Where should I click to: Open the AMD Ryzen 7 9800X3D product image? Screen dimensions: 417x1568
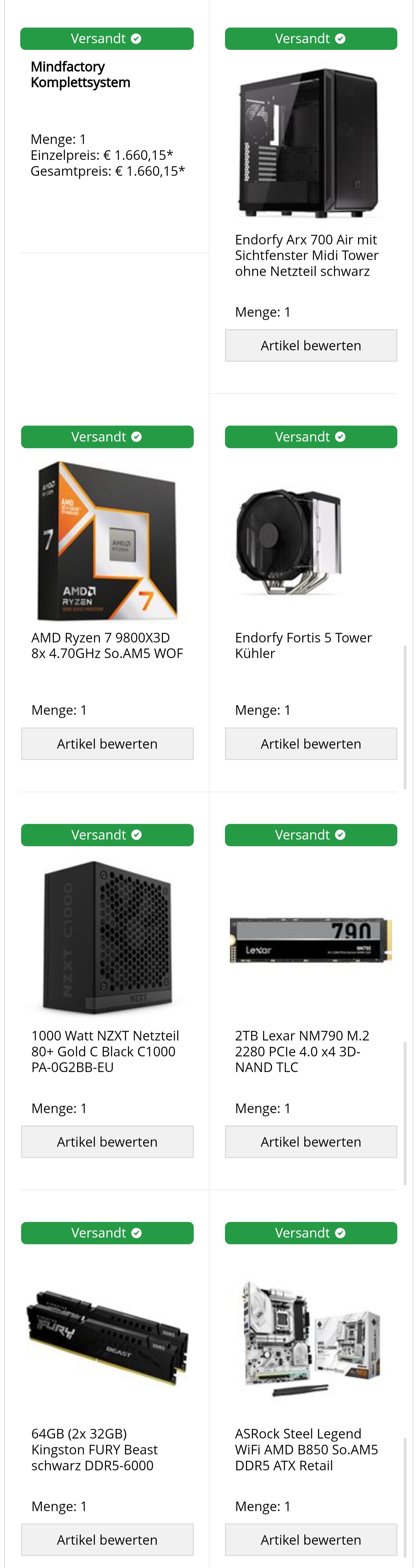tap(107, 541)
